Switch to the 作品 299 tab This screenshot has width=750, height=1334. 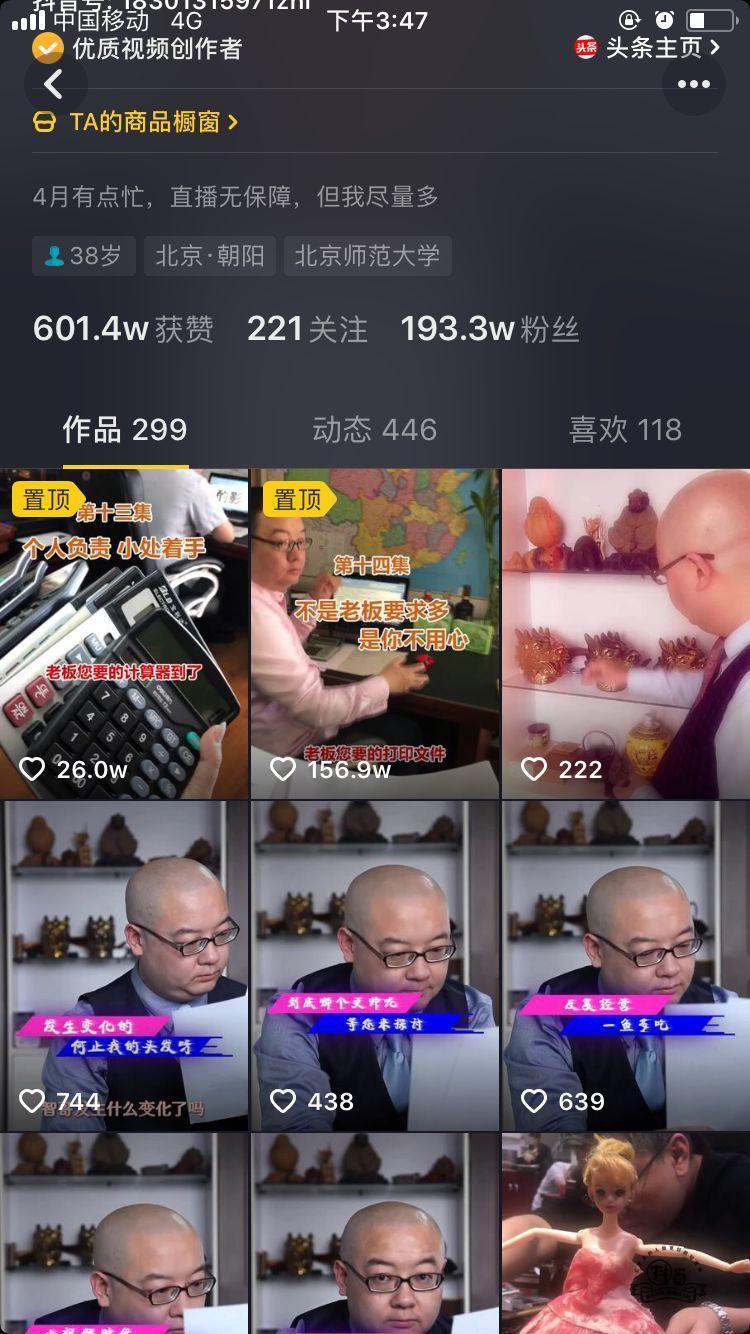[x=125, y=430]
